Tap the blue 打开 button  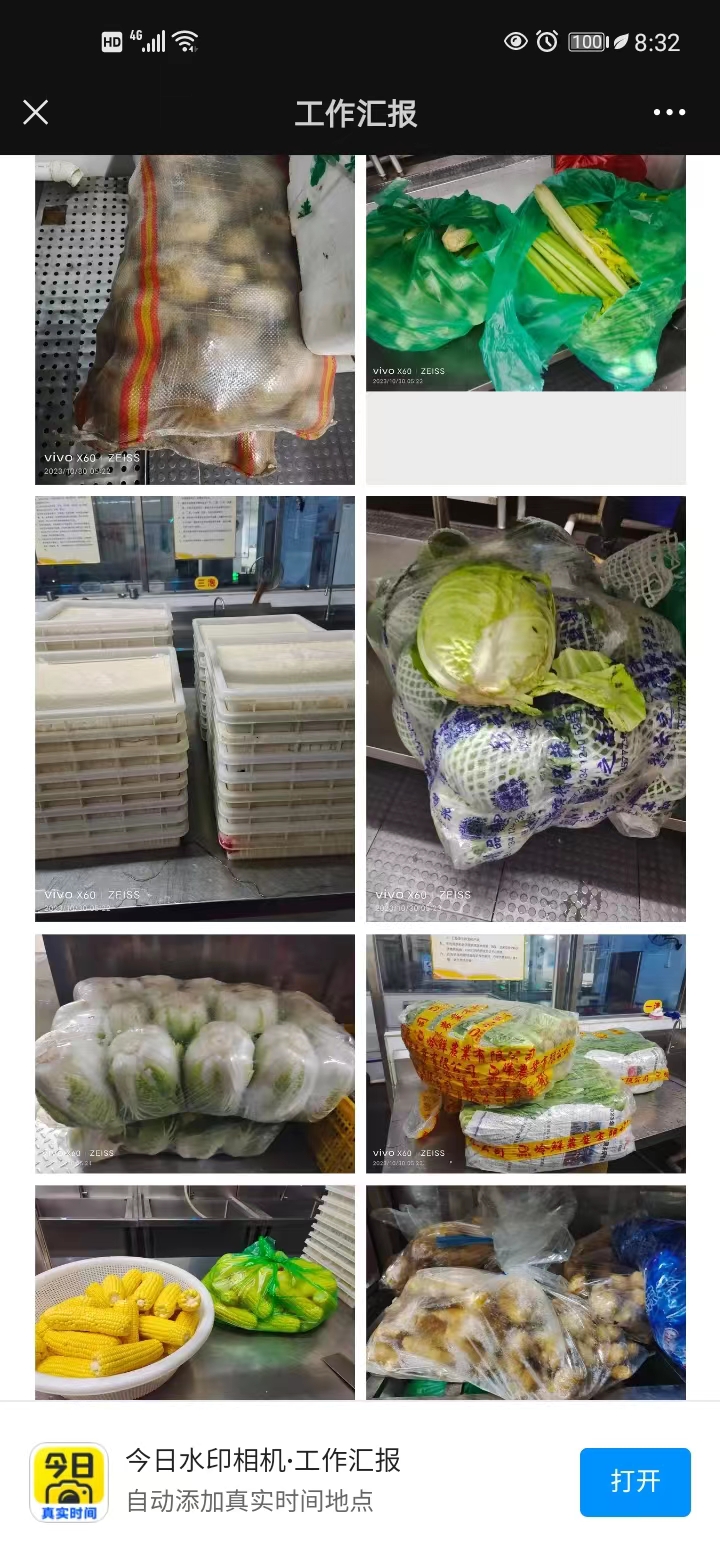click(635, 1481)
